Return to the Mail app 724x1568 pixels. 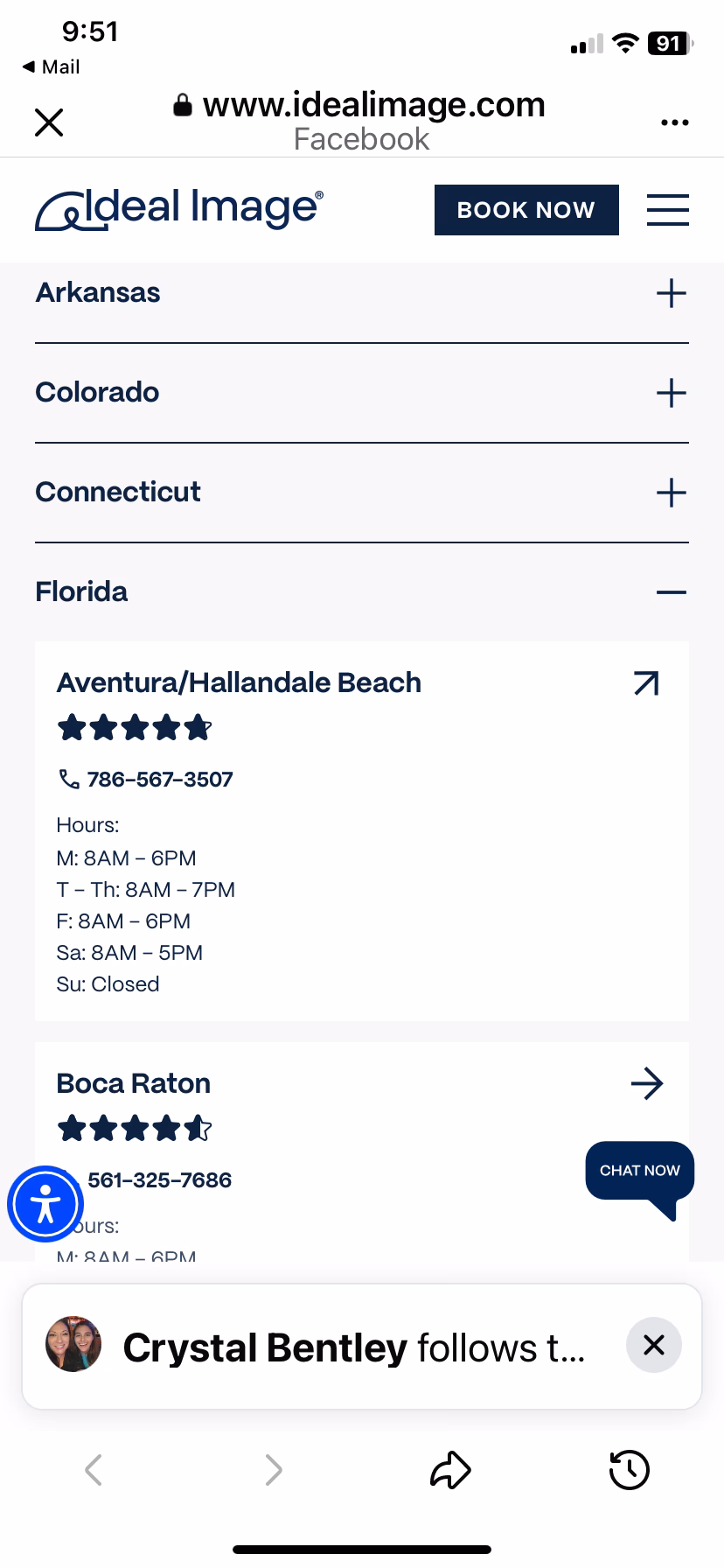coord(51,67)
